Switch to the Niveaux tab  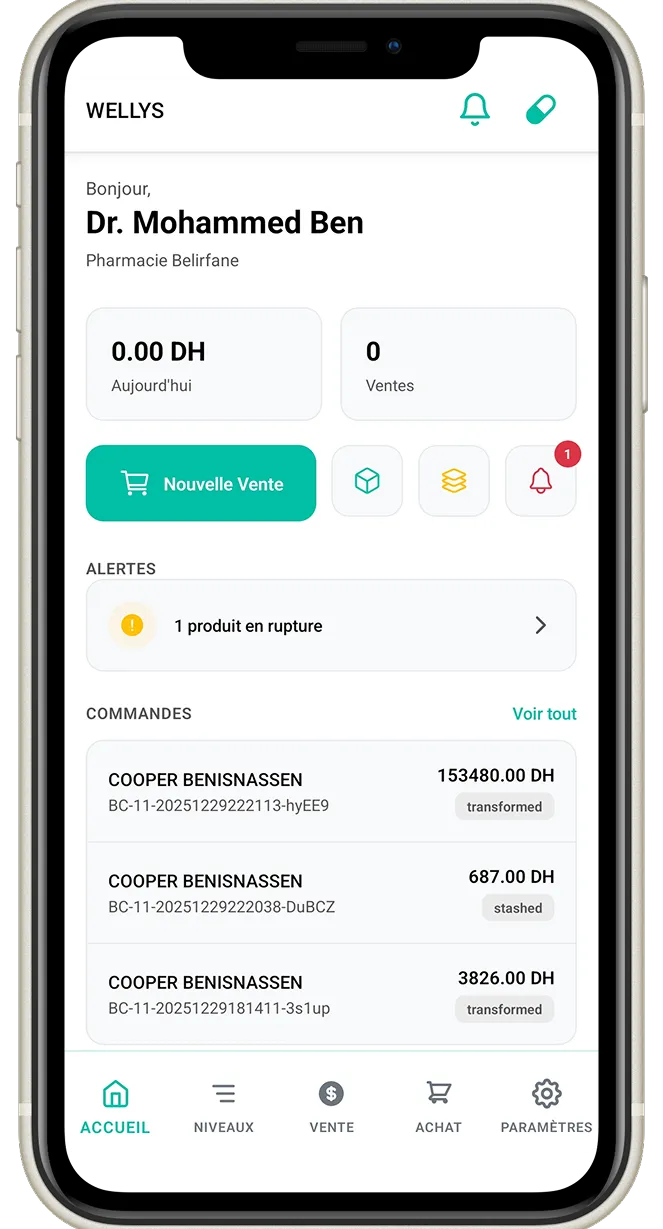[224, 1106]
